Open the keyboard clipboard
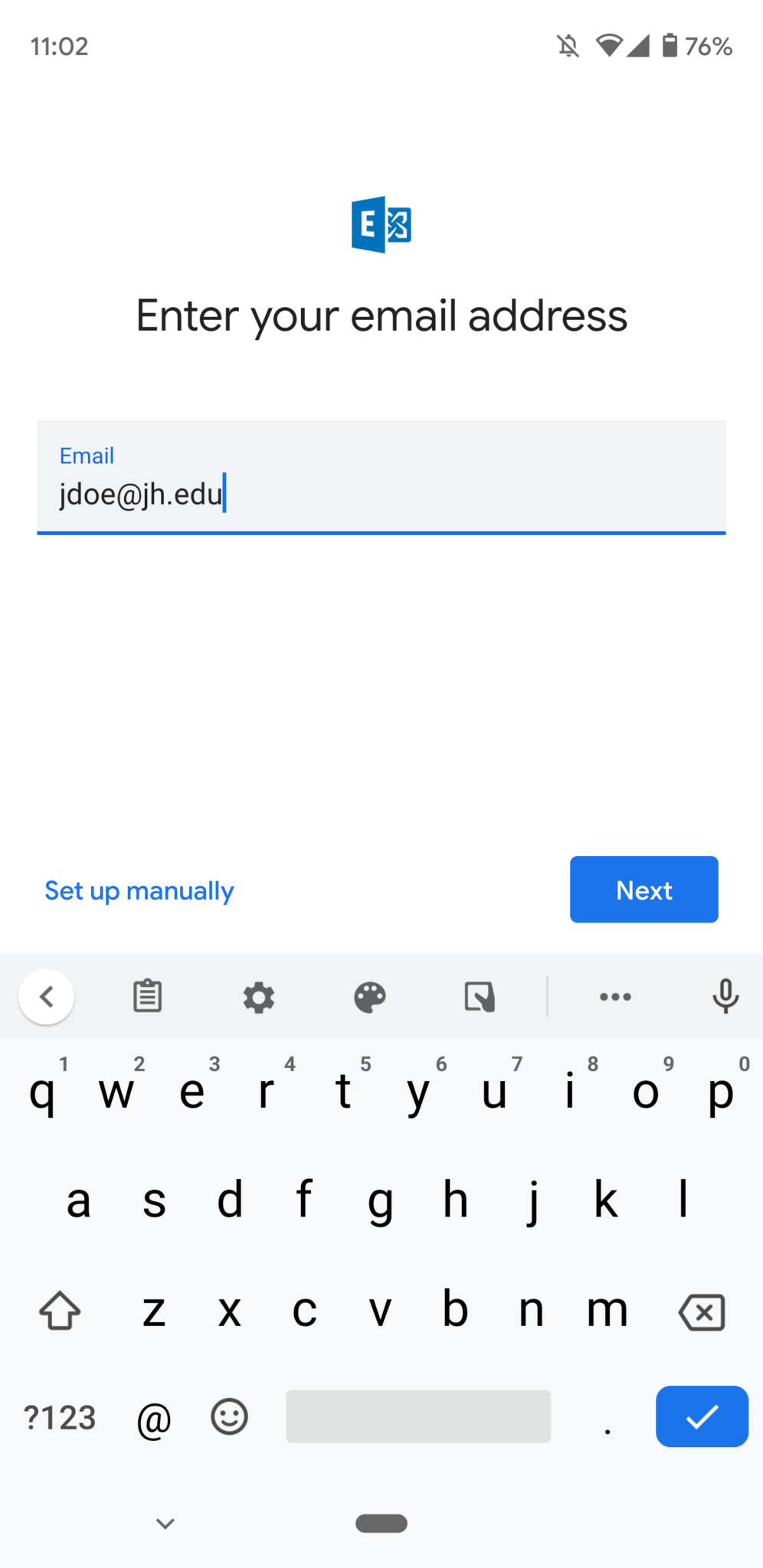 click(147, 996)
